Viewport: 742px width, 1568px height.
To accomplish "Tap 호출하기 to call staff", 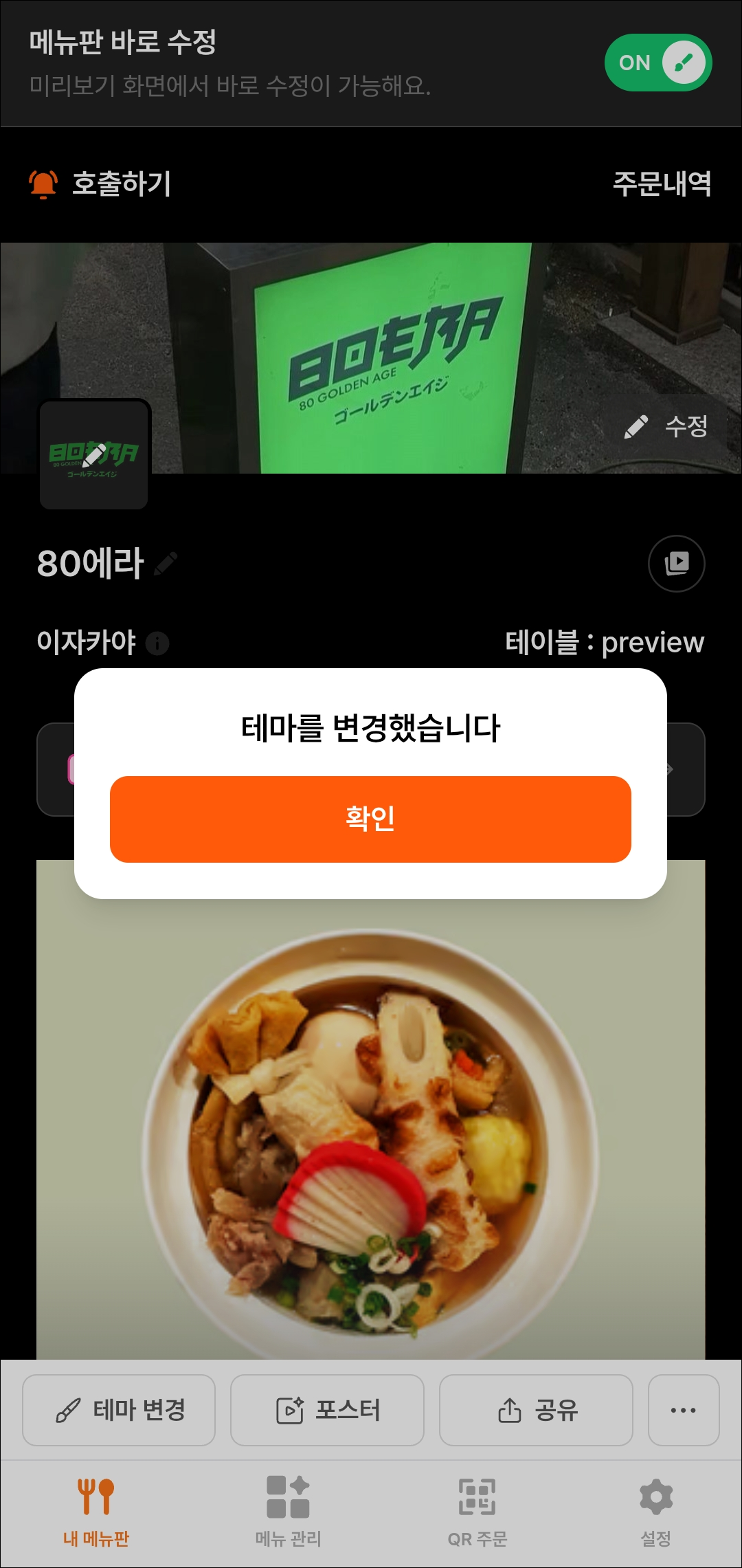I will click(x=100, y=184).
